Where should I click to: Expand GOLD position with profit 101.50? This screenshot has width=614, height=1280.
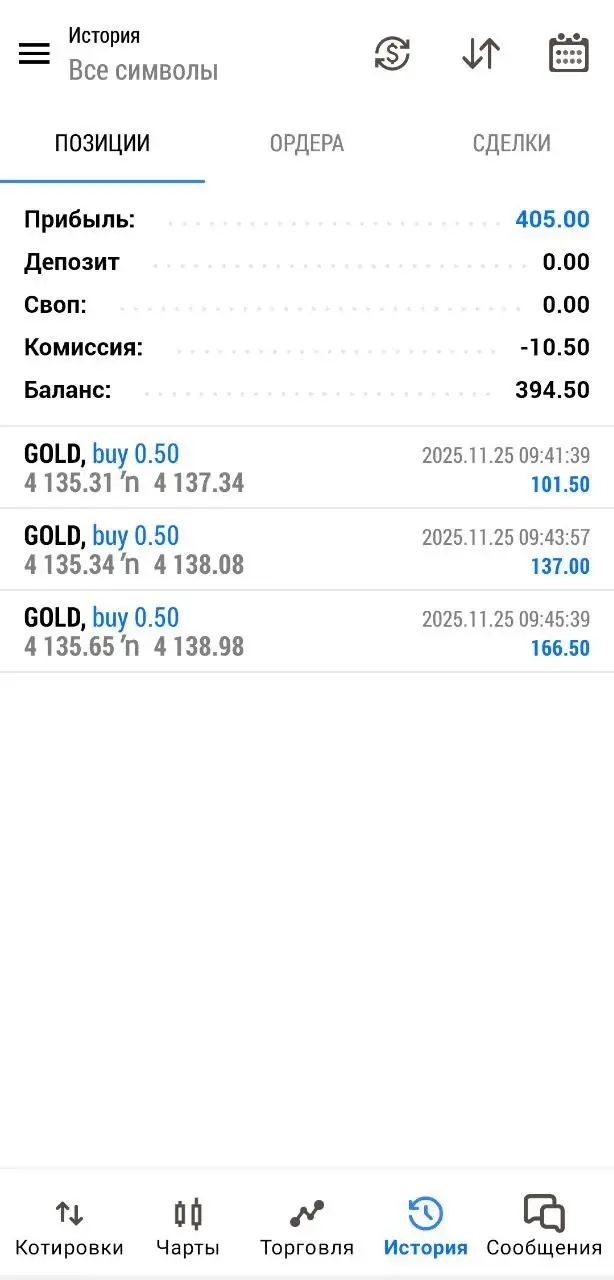(306, 468)
